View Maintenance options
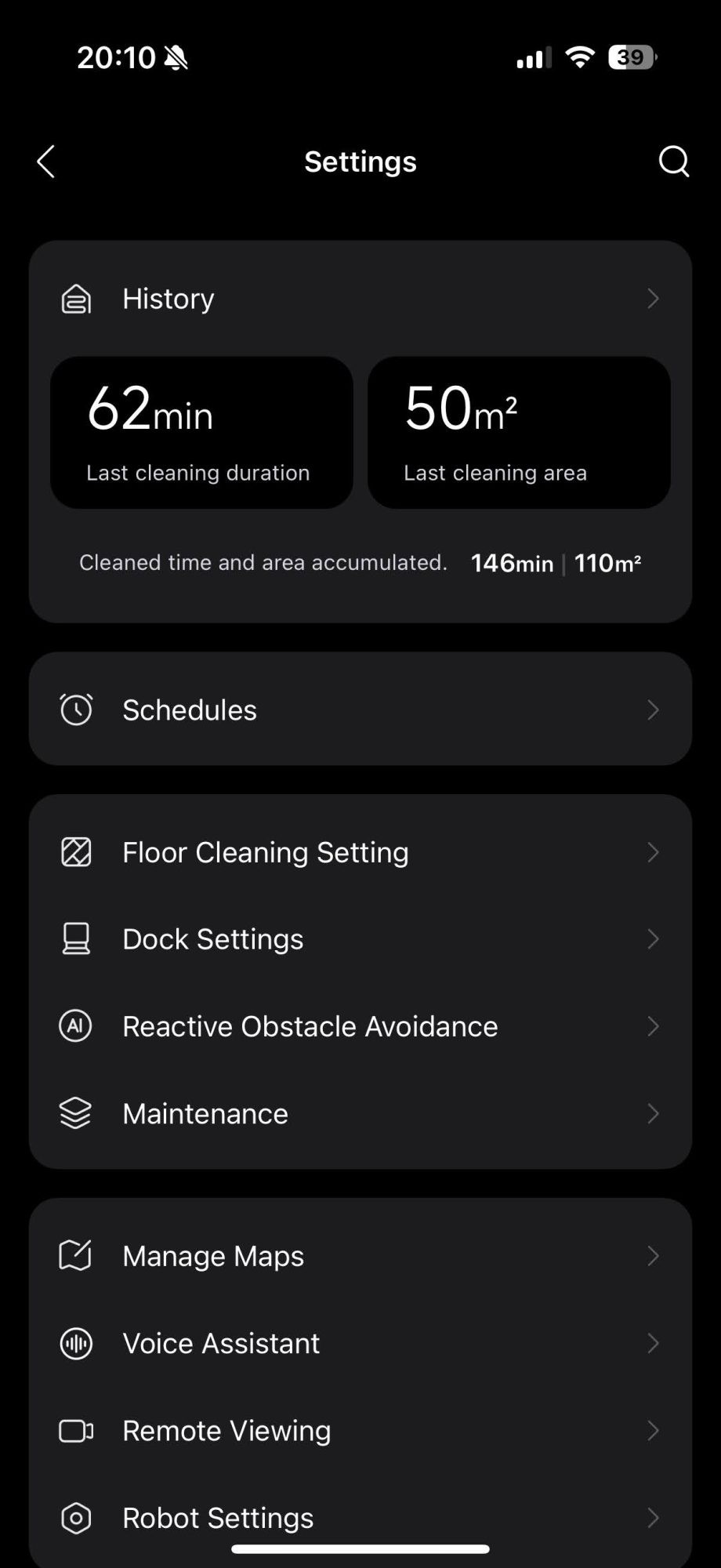 pyautogui.click(x=360, y=1113)
